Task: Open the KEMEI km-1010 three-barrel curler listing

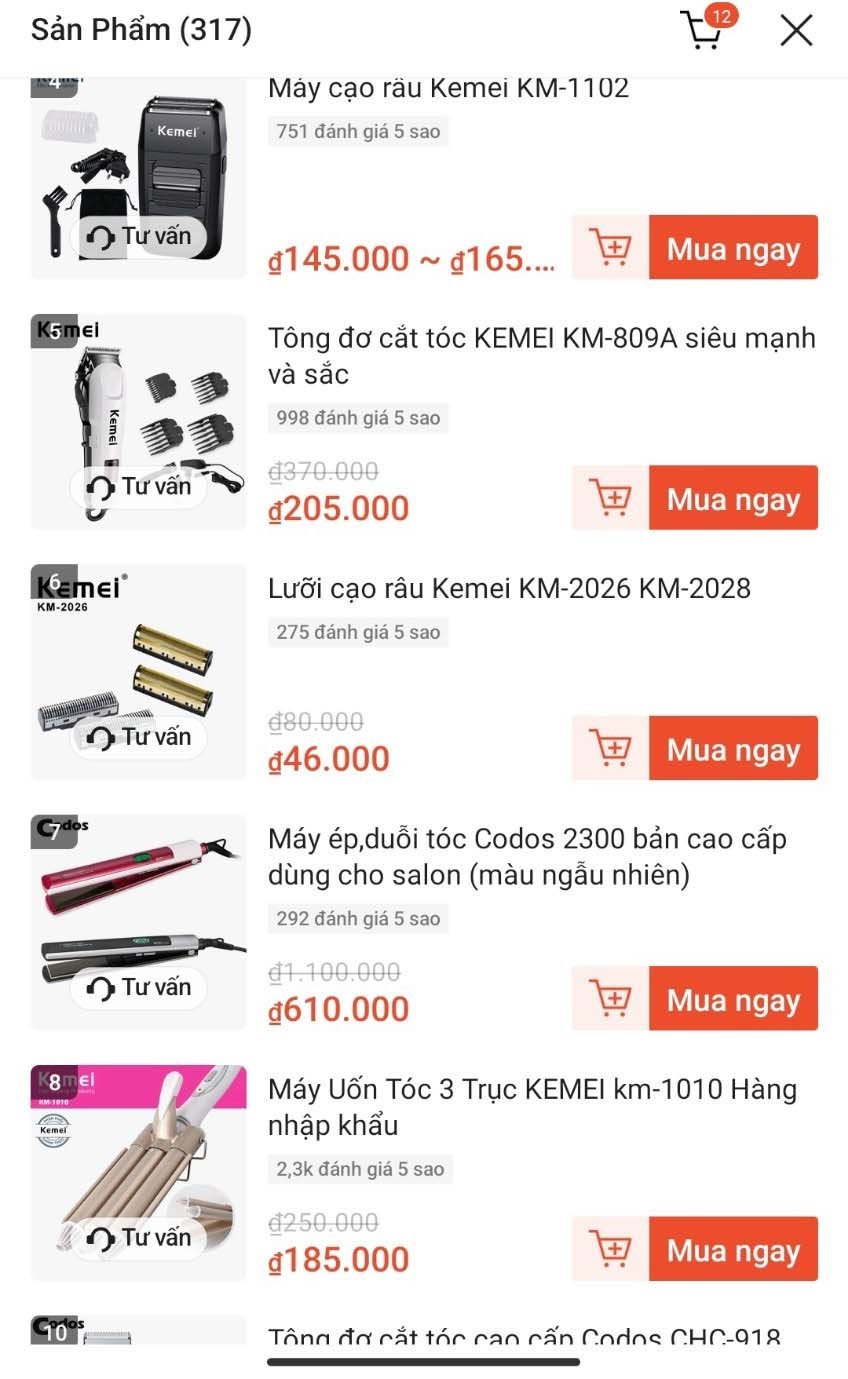Action: [x=532, y=1107]
